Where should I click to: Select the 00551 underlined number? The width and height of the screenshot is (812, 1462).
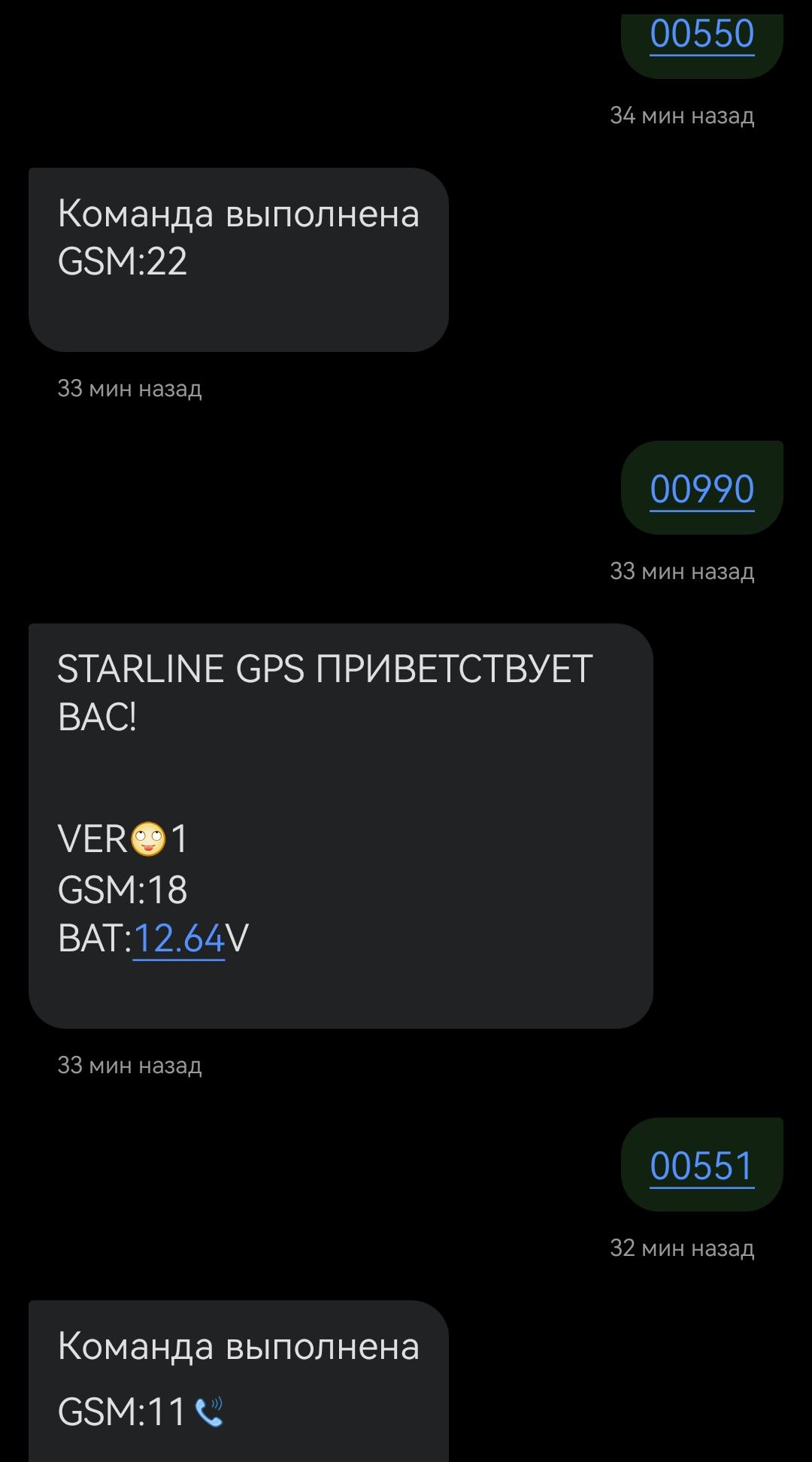click(x=701, y=1166)
